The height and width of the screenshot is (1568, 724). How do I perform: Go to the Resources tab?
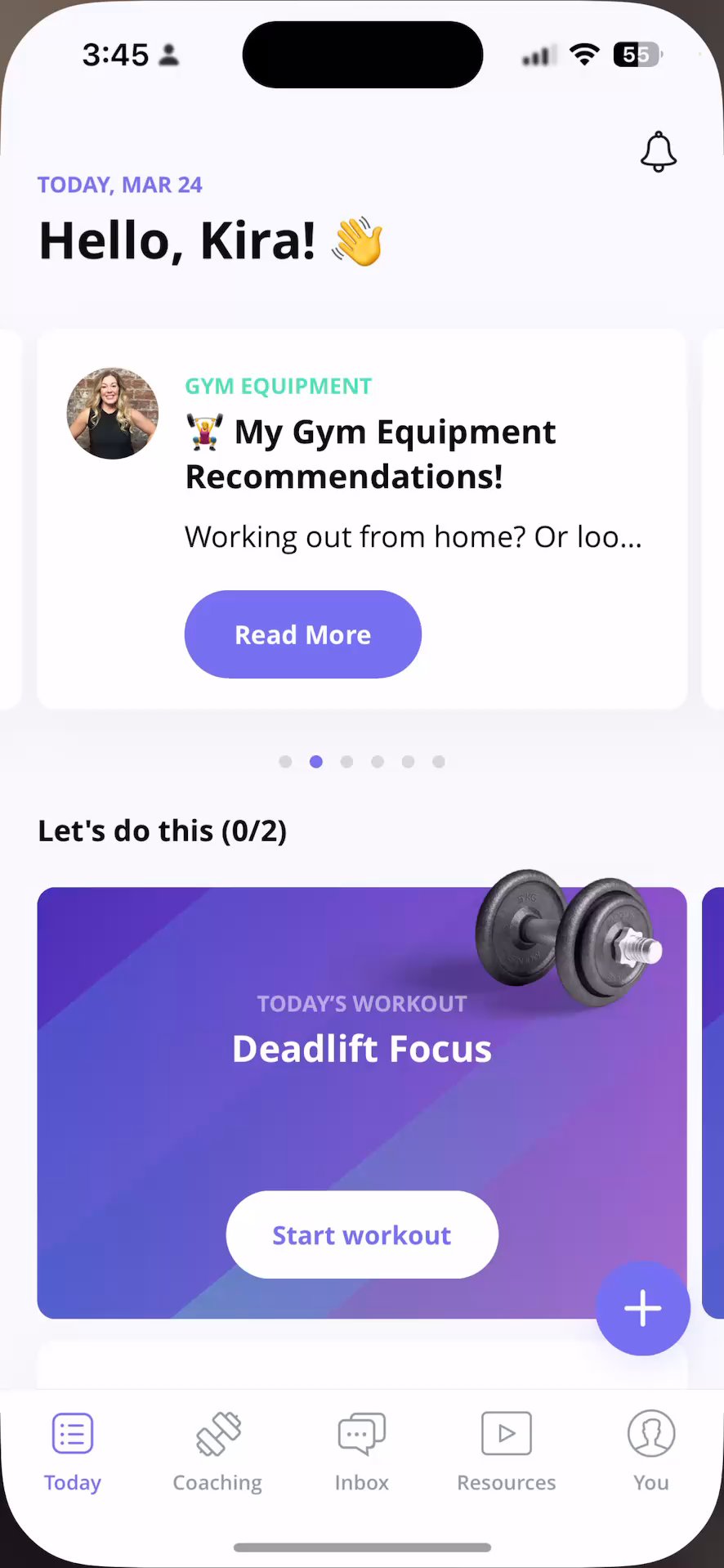tap(506, 1452)
